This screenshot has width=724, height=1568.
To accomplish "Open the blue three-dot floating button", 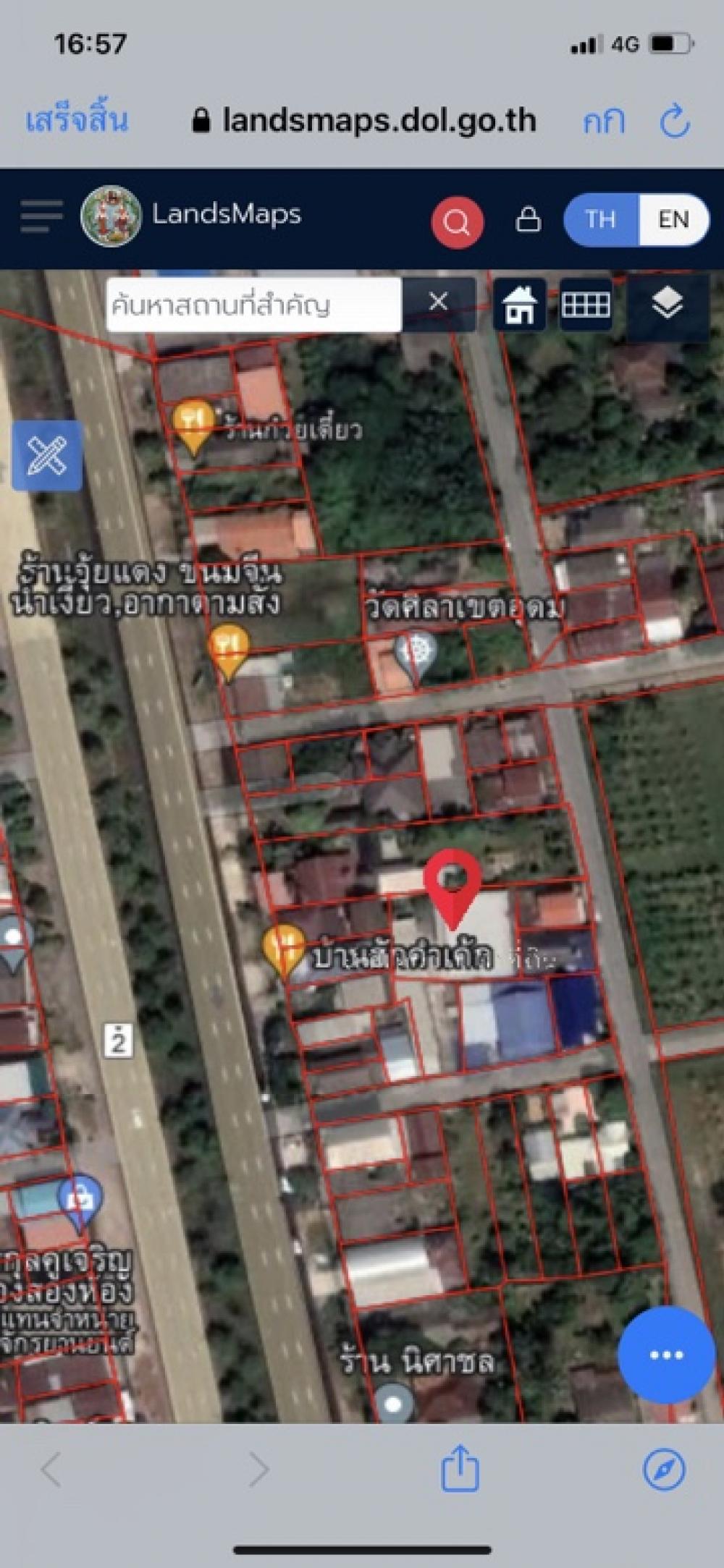I will tap(666, 1355).
